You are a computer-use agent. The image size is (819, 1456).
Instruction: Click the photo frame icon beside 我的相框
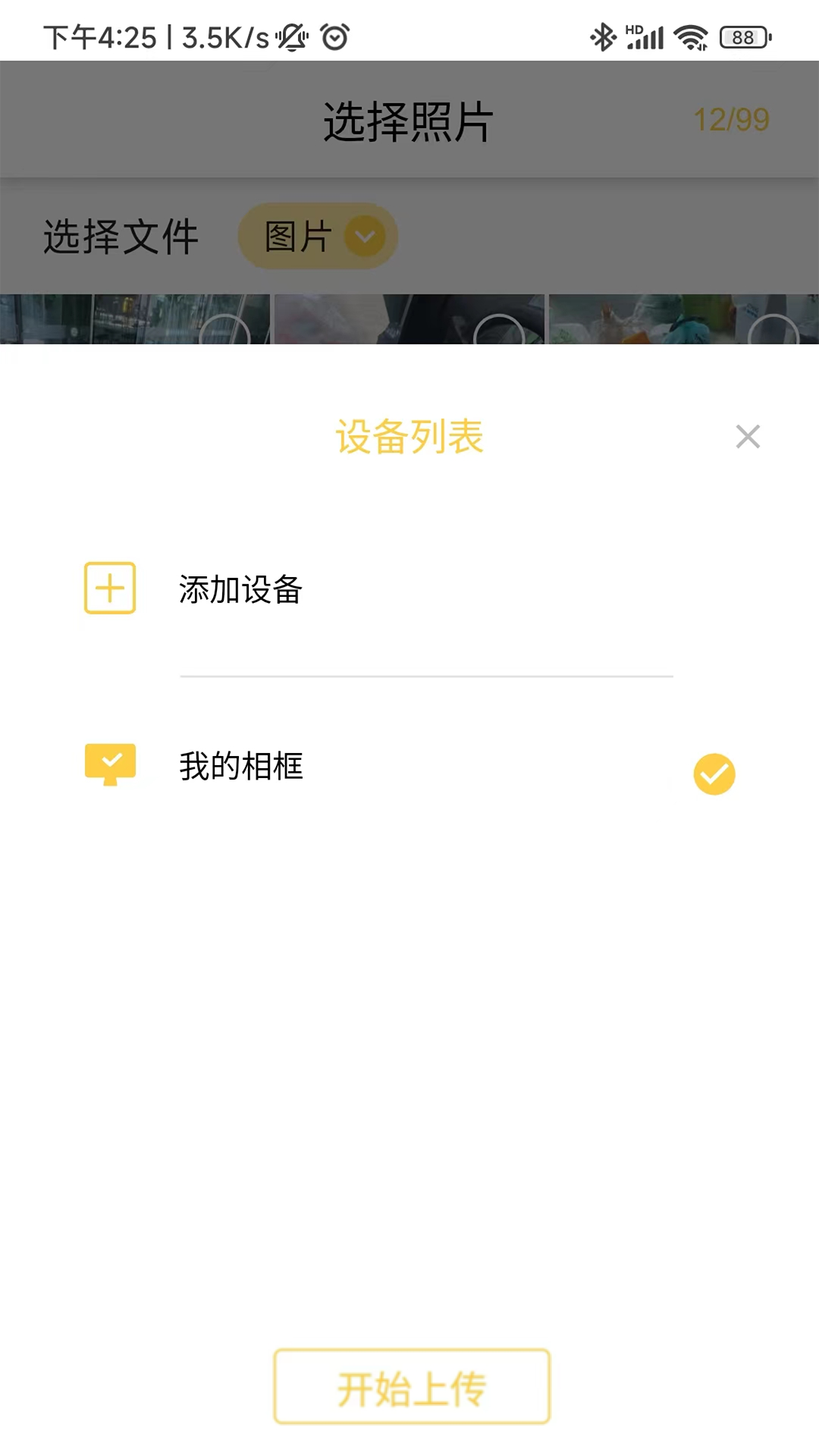109,765
